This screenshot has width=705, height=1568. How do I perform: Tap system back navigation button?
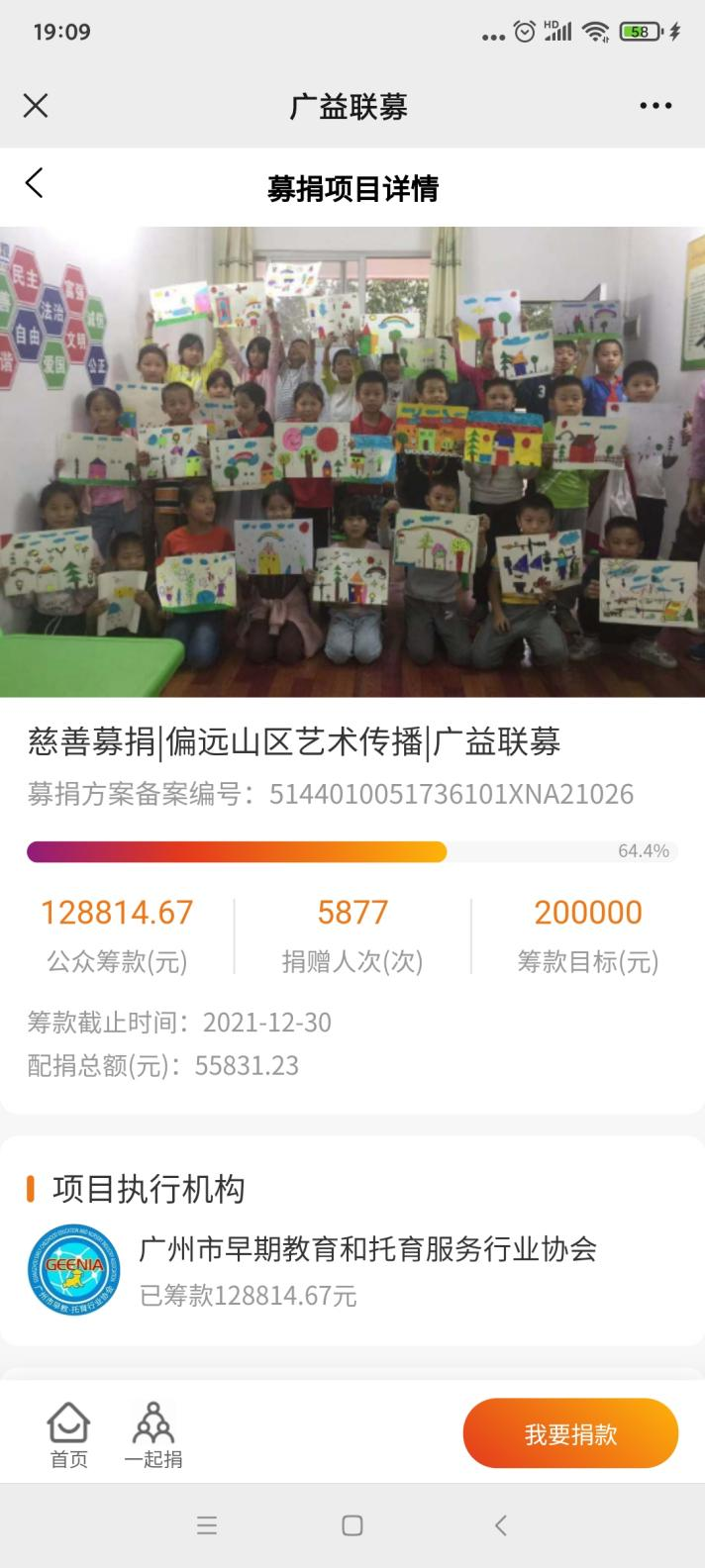pos(501,1525)
